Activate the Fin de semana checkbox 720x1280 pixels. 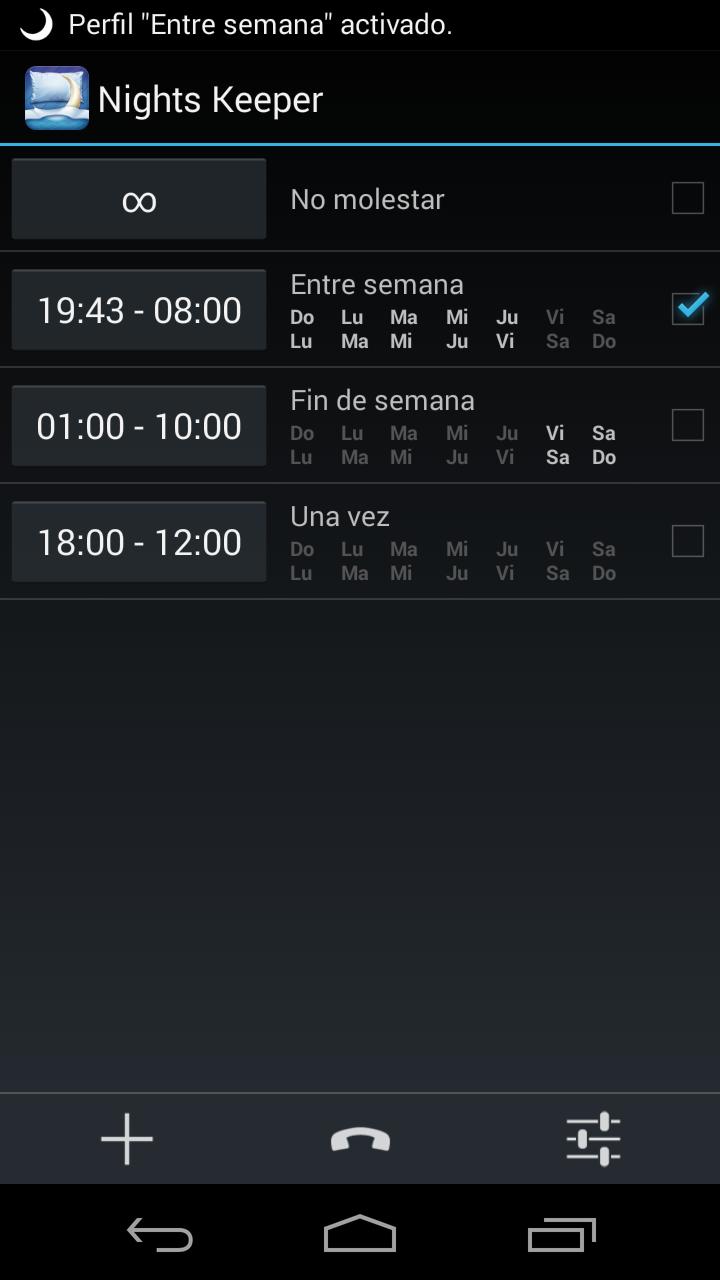688,425
